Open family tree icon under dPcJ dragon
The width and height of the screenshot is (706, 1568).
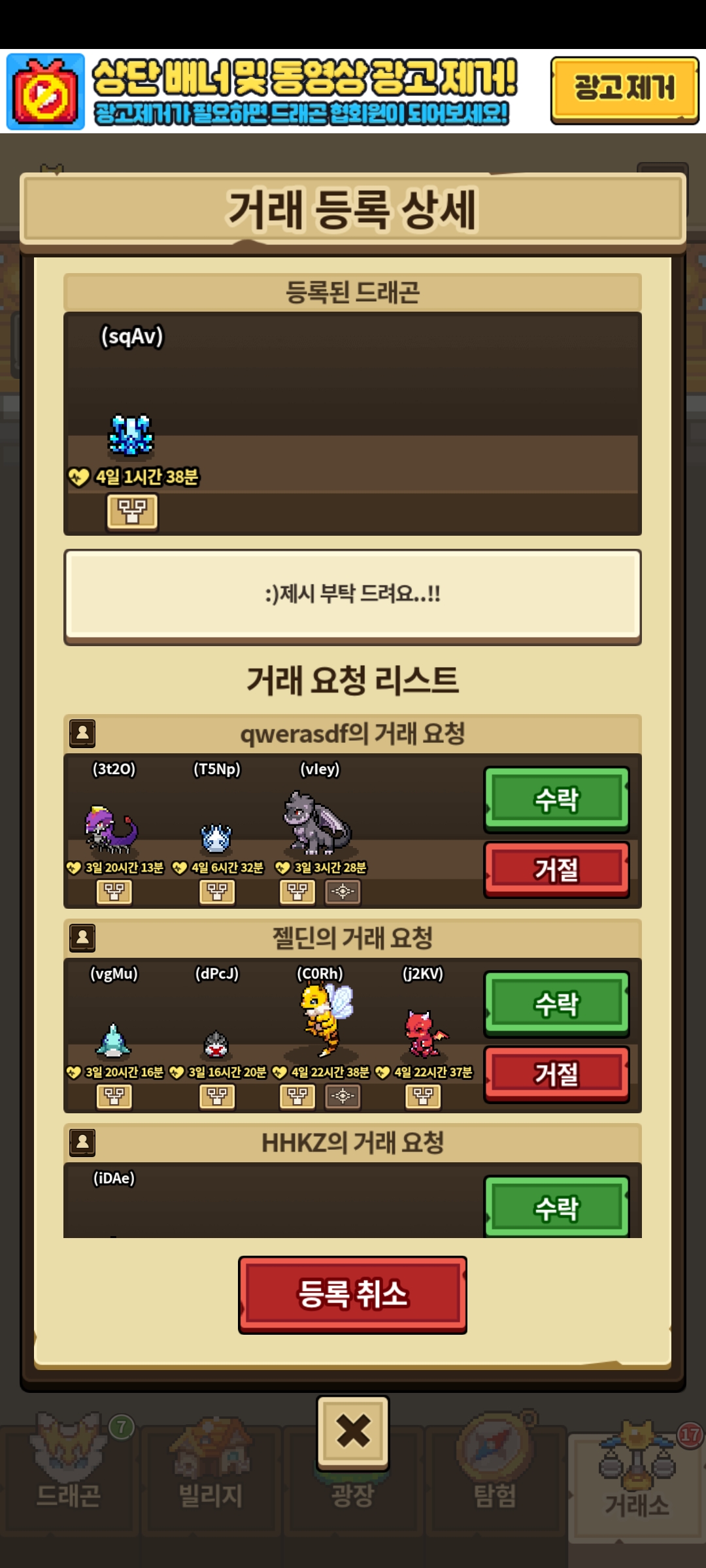pos(217,1096)
